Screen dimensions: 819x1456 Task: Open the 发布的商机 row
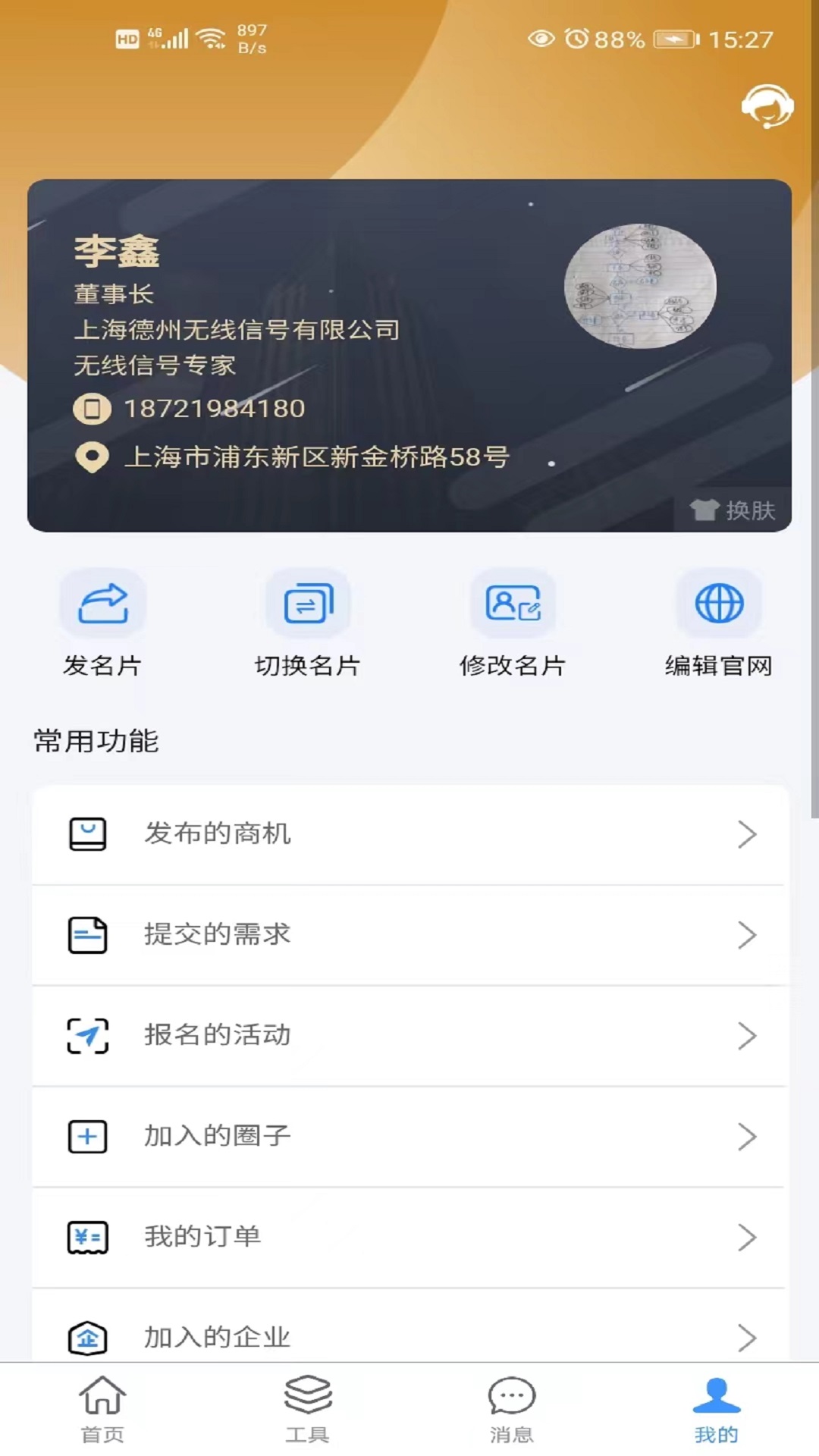pyautogui.click(x=409, y=834)
